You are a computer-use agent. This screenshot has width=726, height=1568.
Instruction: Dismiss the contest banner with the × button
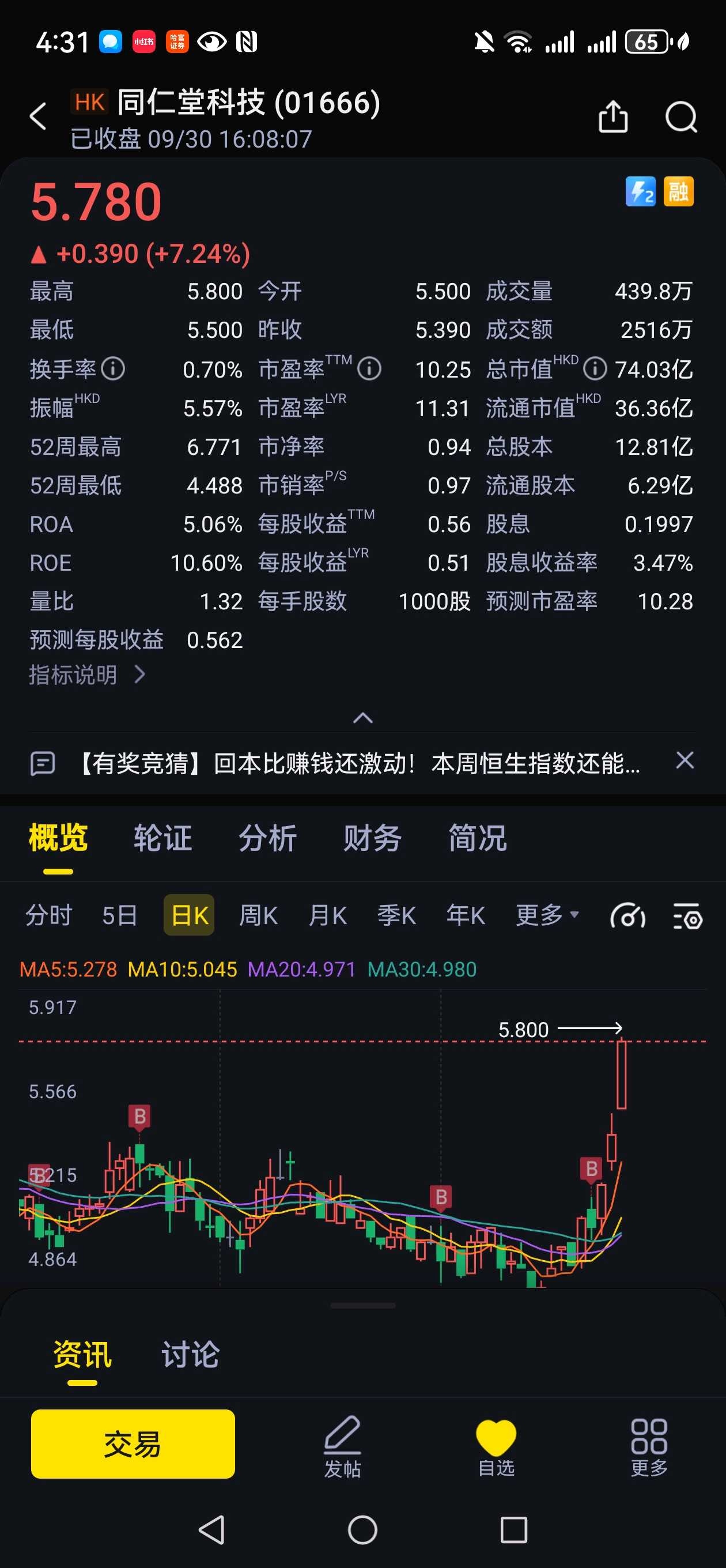coord(685,760)
